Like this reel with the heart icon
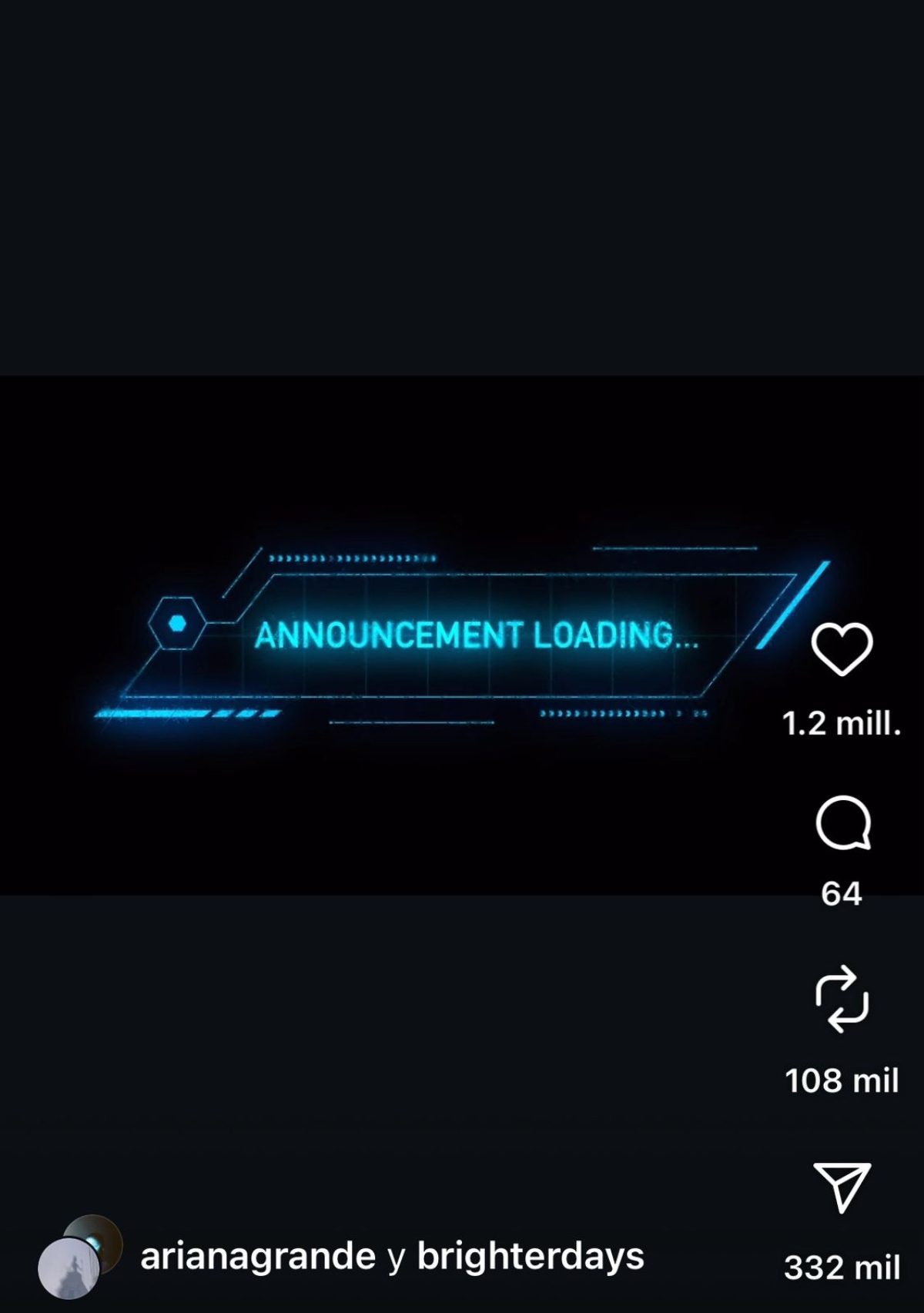924x1313 pixels. [x=842, y=649]
